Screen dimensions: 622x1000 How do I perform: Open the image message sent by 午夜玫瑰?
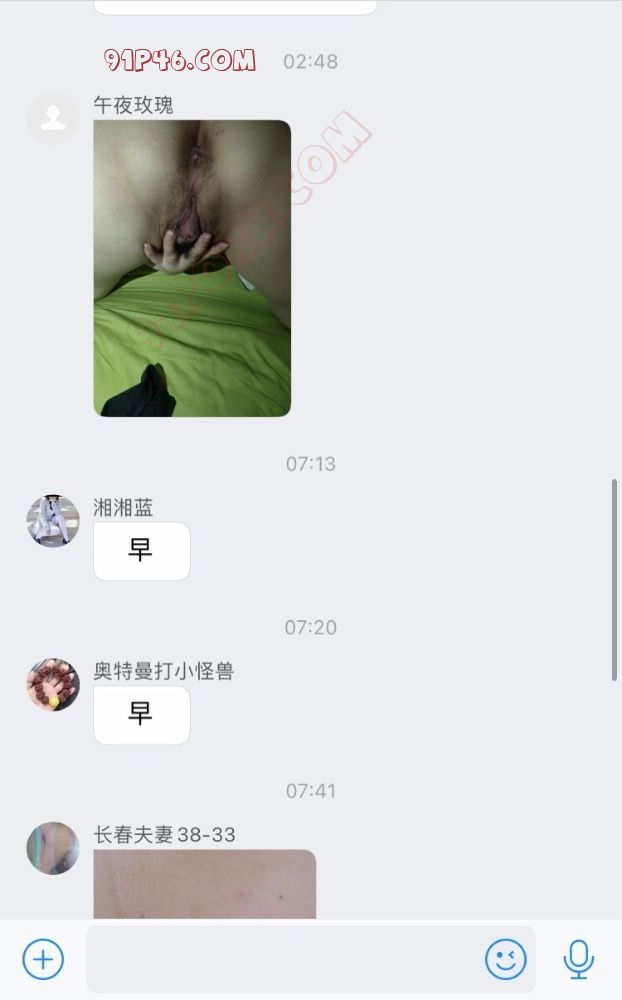(x=192, y=268)
